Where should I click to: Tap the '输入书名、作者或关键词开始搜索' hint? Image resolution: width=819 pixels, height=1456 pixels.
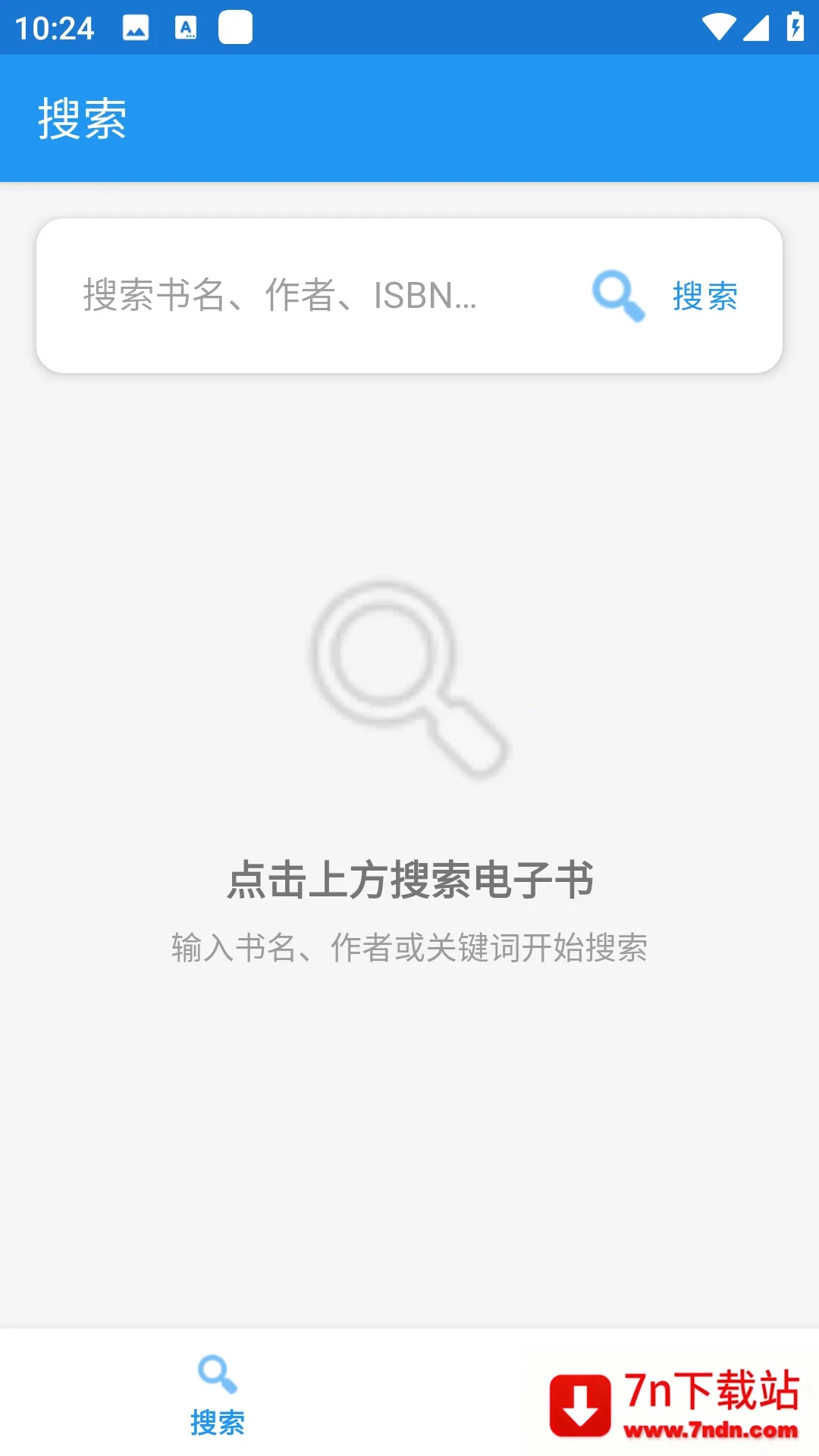pos(409,946)
